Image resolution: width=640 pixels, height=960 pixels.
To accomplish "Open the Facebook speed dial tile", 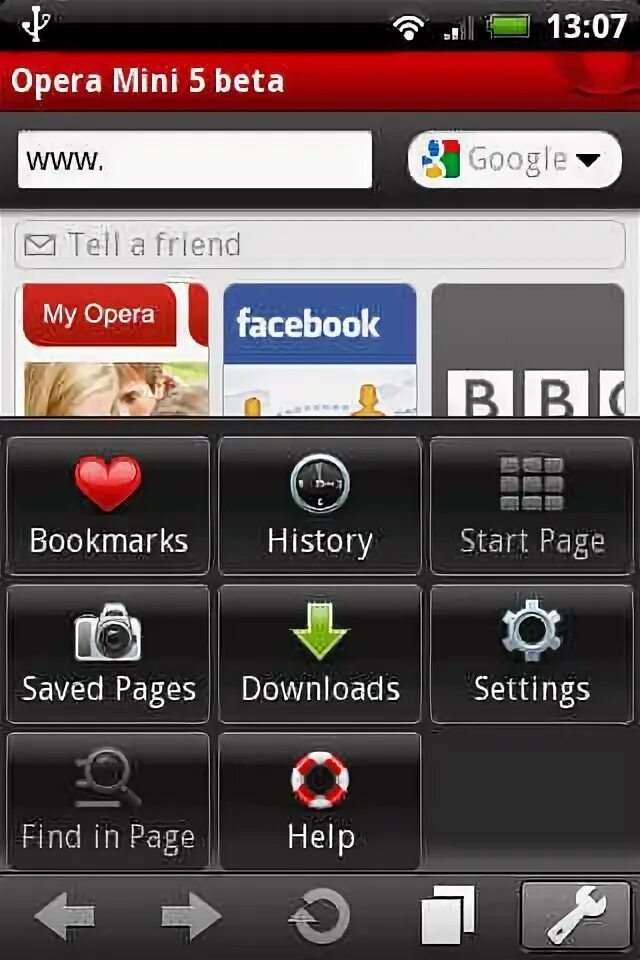I will [319, 348].
